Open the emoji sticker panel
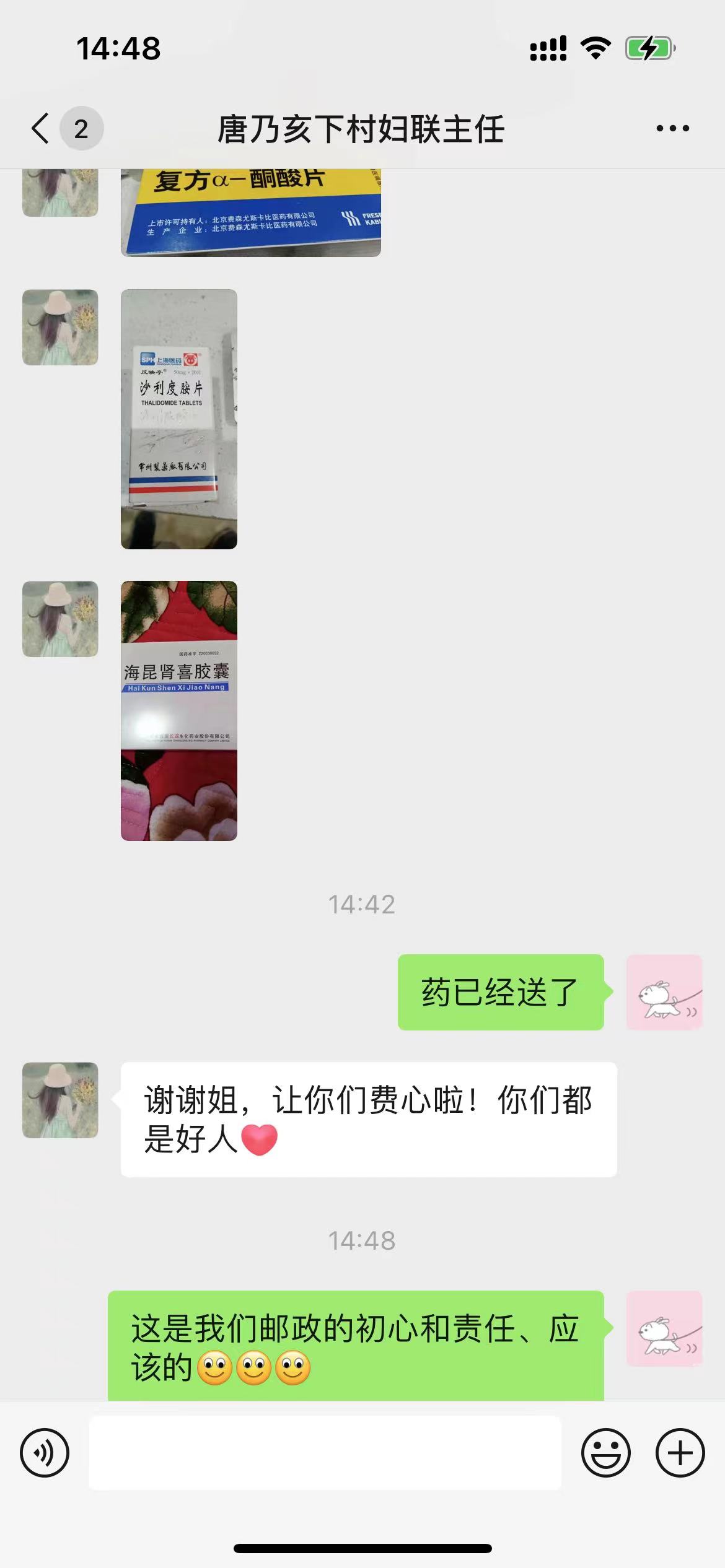This screenshot has height=1568, width=725. point(605,1452)
